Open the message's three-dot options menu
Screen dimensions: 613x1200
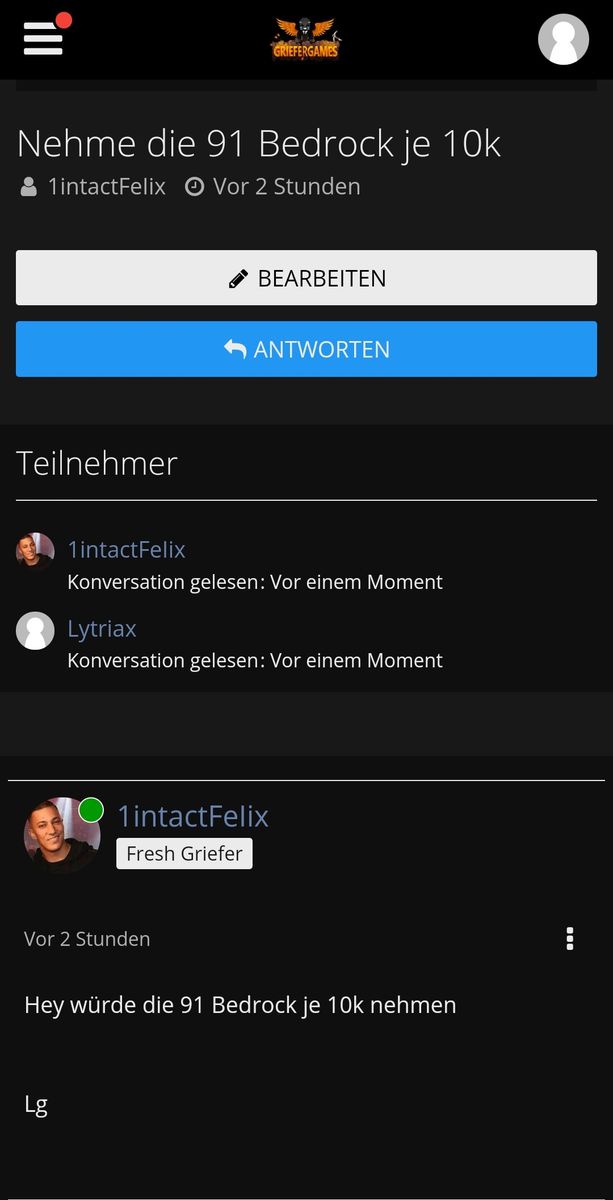(570, 938)
